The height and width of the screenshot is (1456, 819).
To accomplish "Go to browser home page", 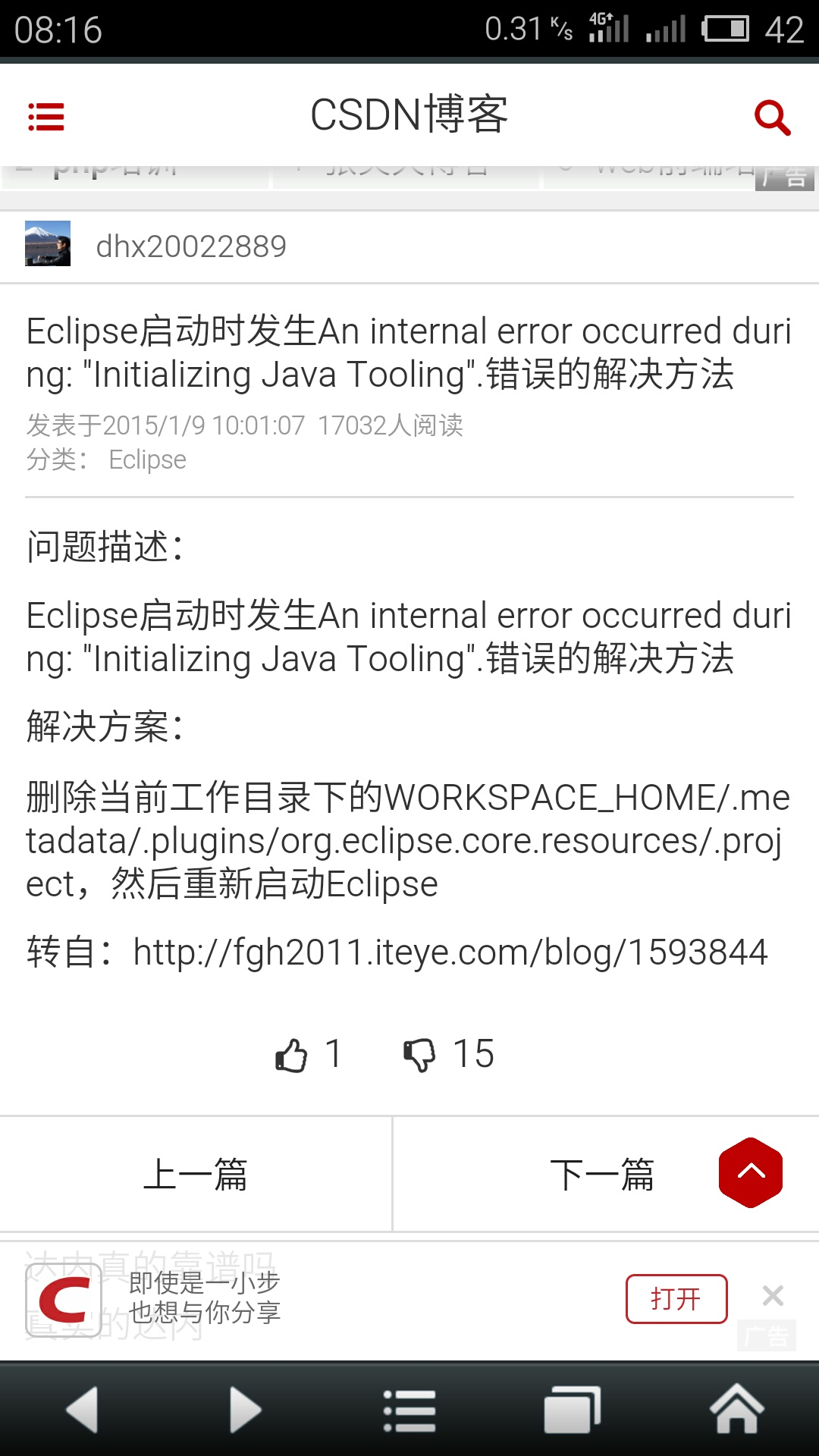I will 736,1409.
